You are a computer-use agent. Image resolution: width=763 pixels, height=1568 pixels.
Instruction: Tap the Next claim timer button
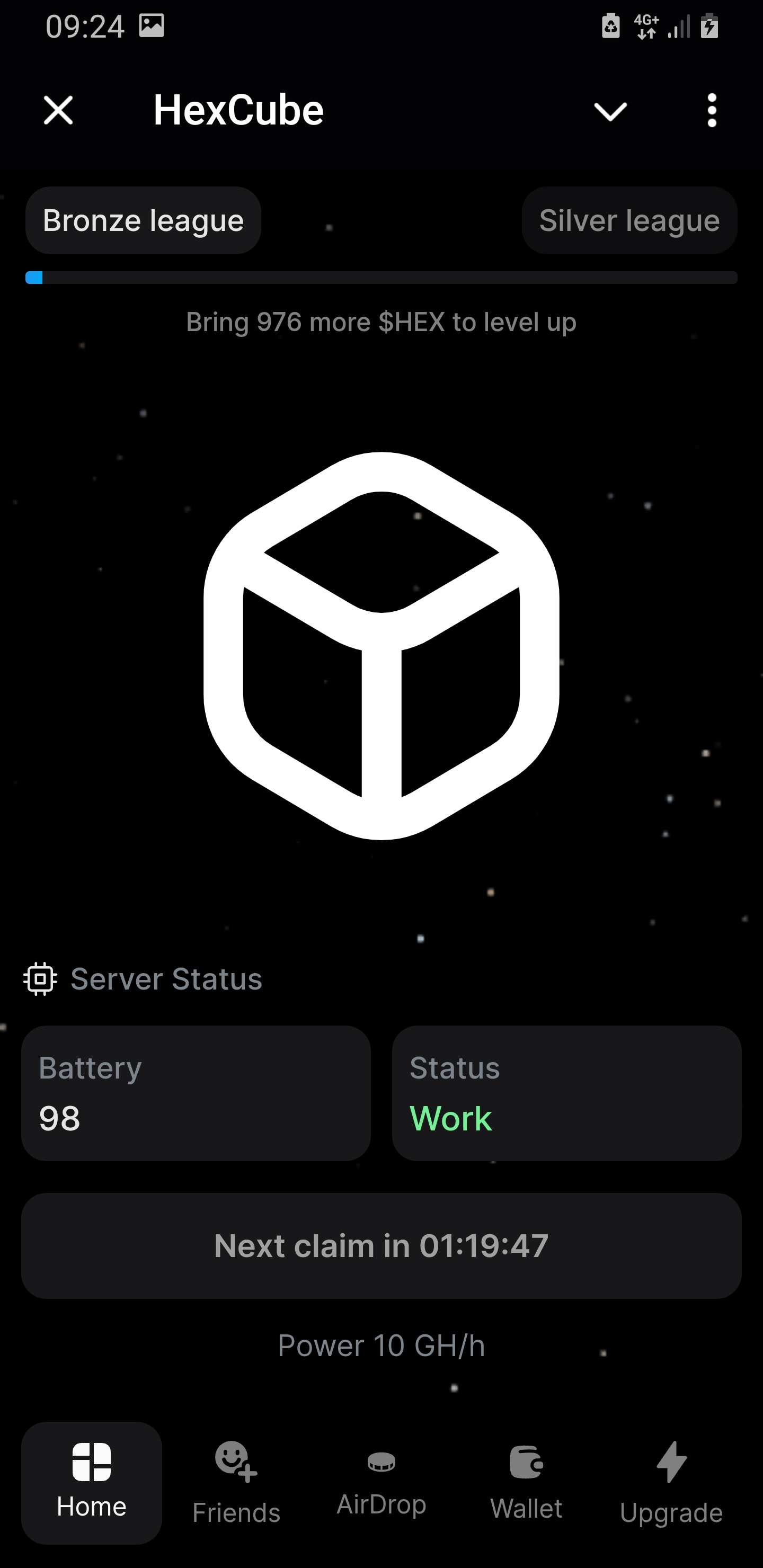click(x=381, y=1246)
